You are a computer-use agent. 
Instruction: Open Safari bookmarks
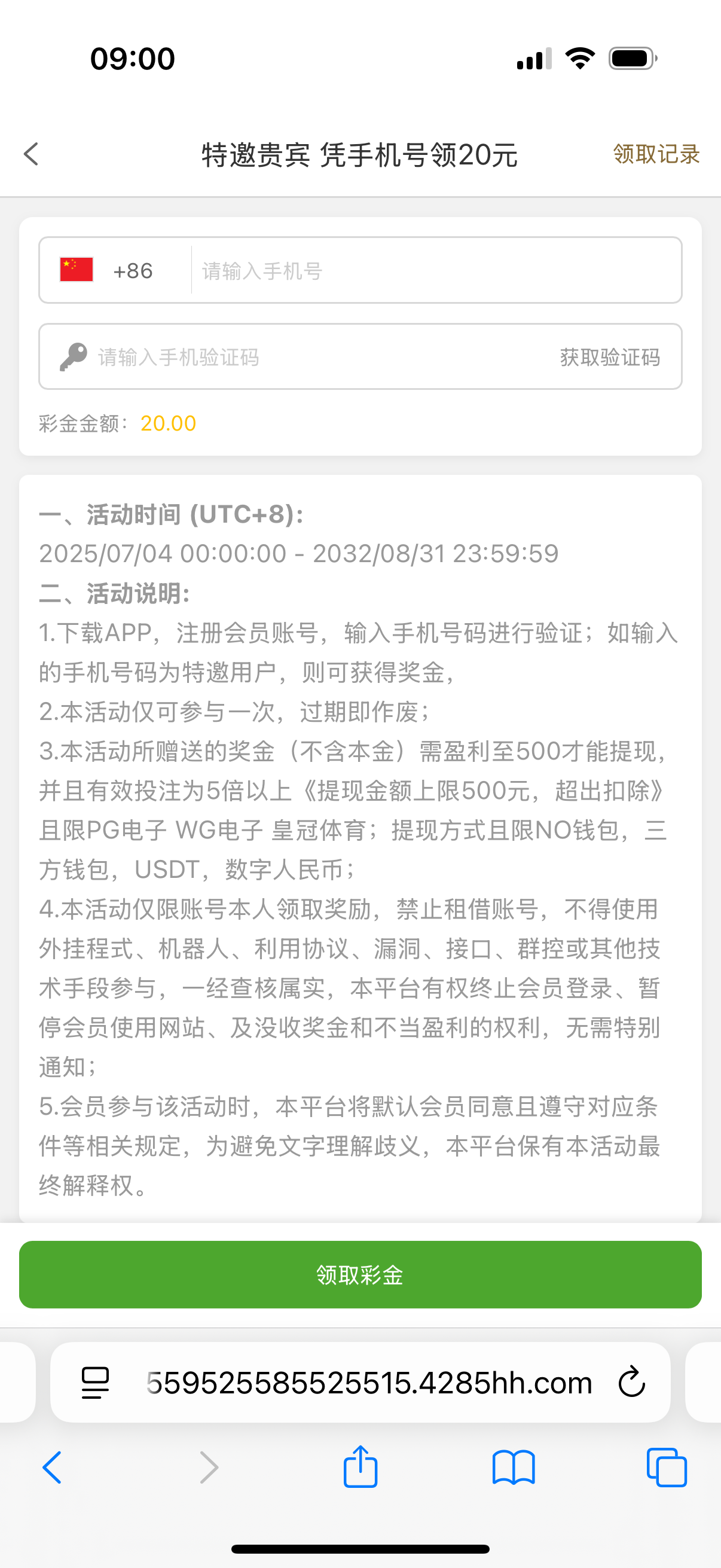click(x=514, y=1467)
